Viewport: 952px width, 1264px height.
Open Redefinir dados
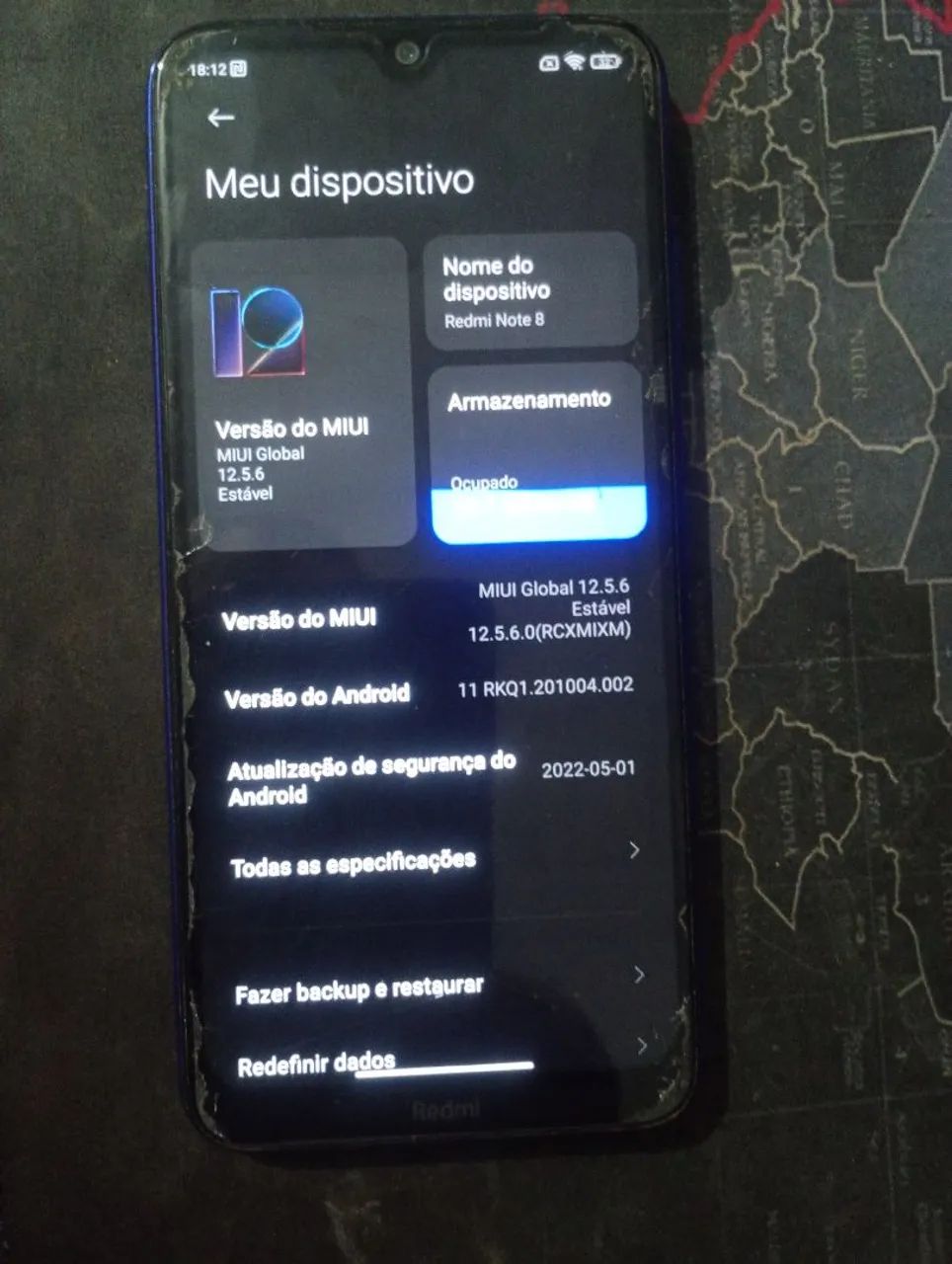[425, 1063]
